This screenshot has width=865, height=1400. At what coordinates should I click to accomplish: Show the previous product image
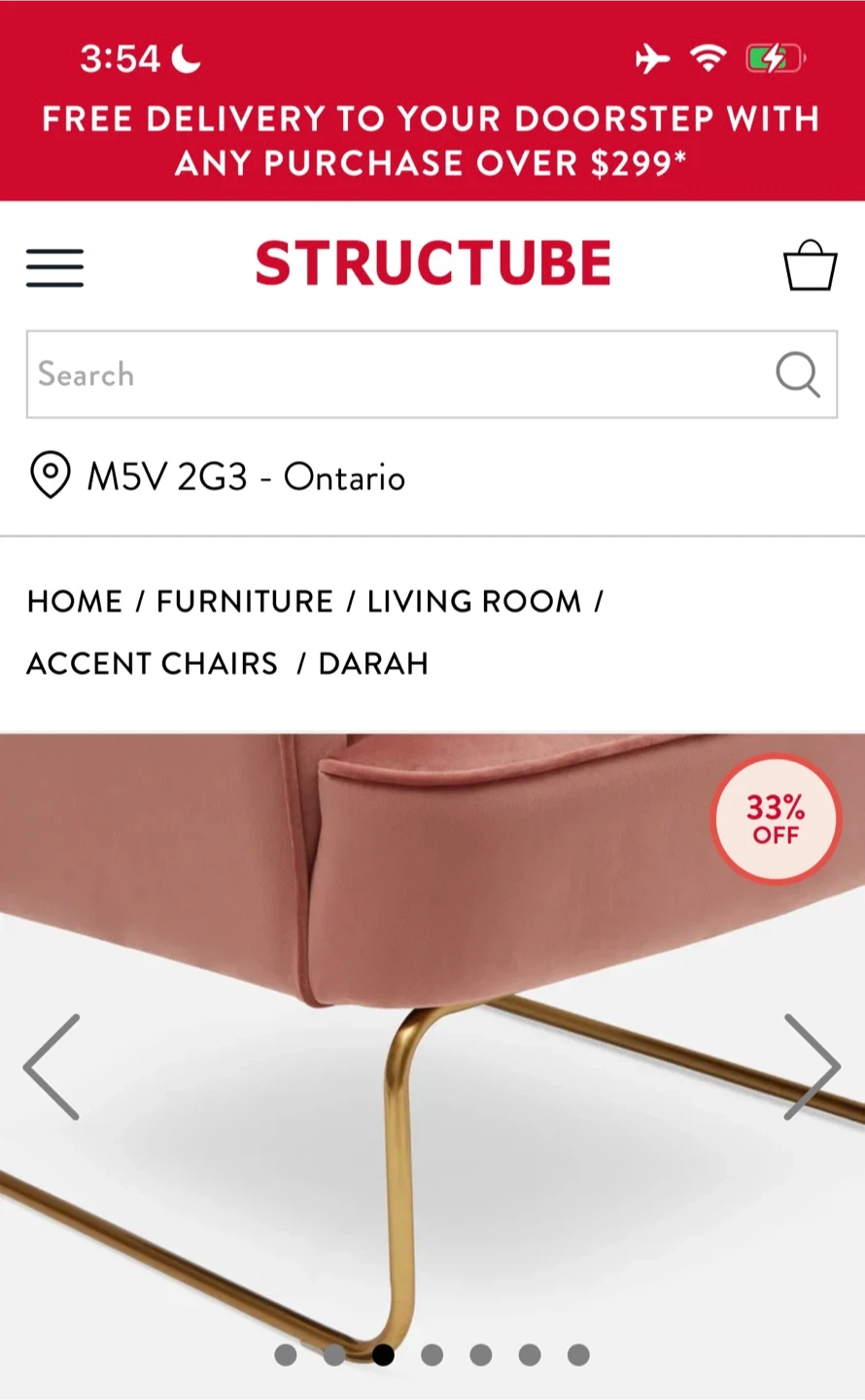click(x=52, y=1067)
